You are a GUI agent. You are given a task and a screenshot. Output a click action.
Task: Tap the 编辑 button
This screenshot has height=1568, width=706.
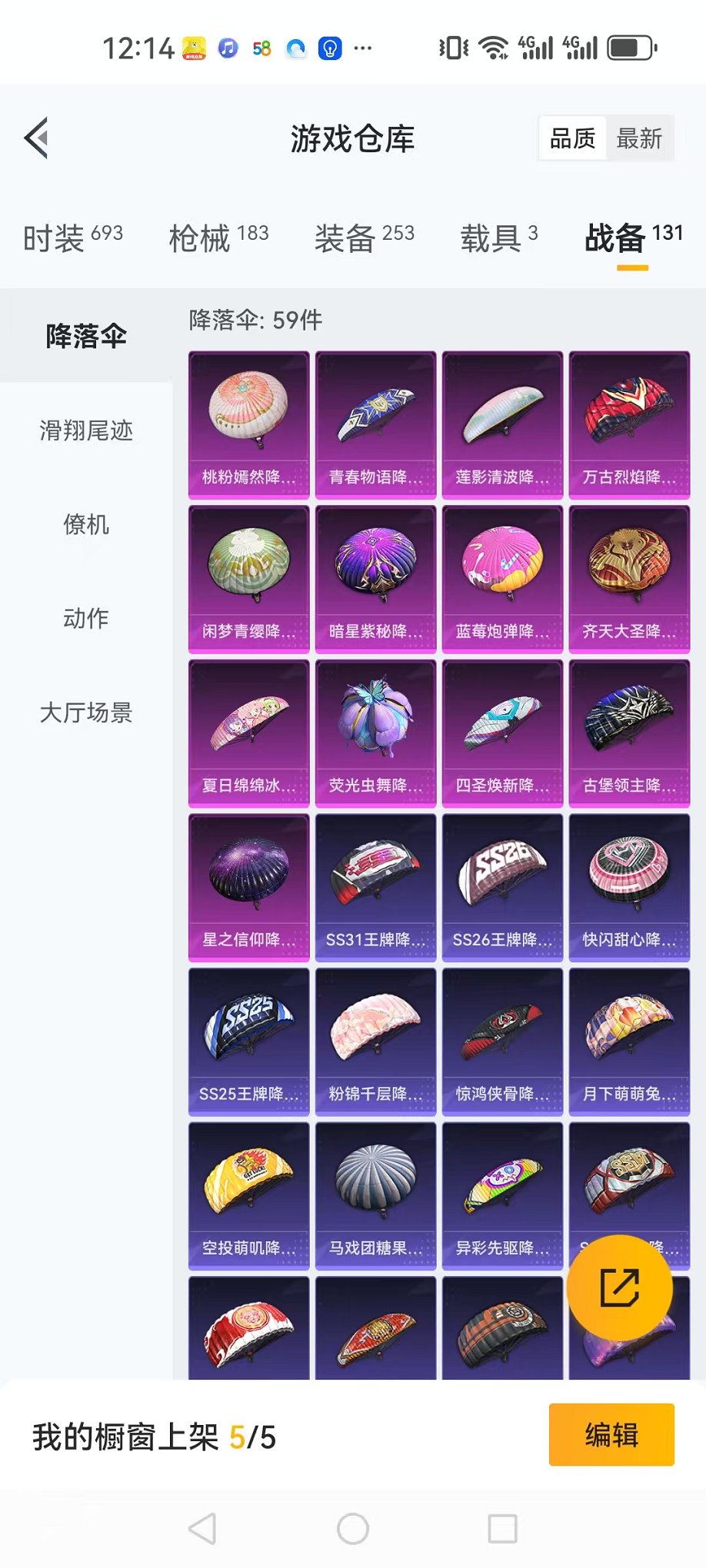(x=611, y=1435)
